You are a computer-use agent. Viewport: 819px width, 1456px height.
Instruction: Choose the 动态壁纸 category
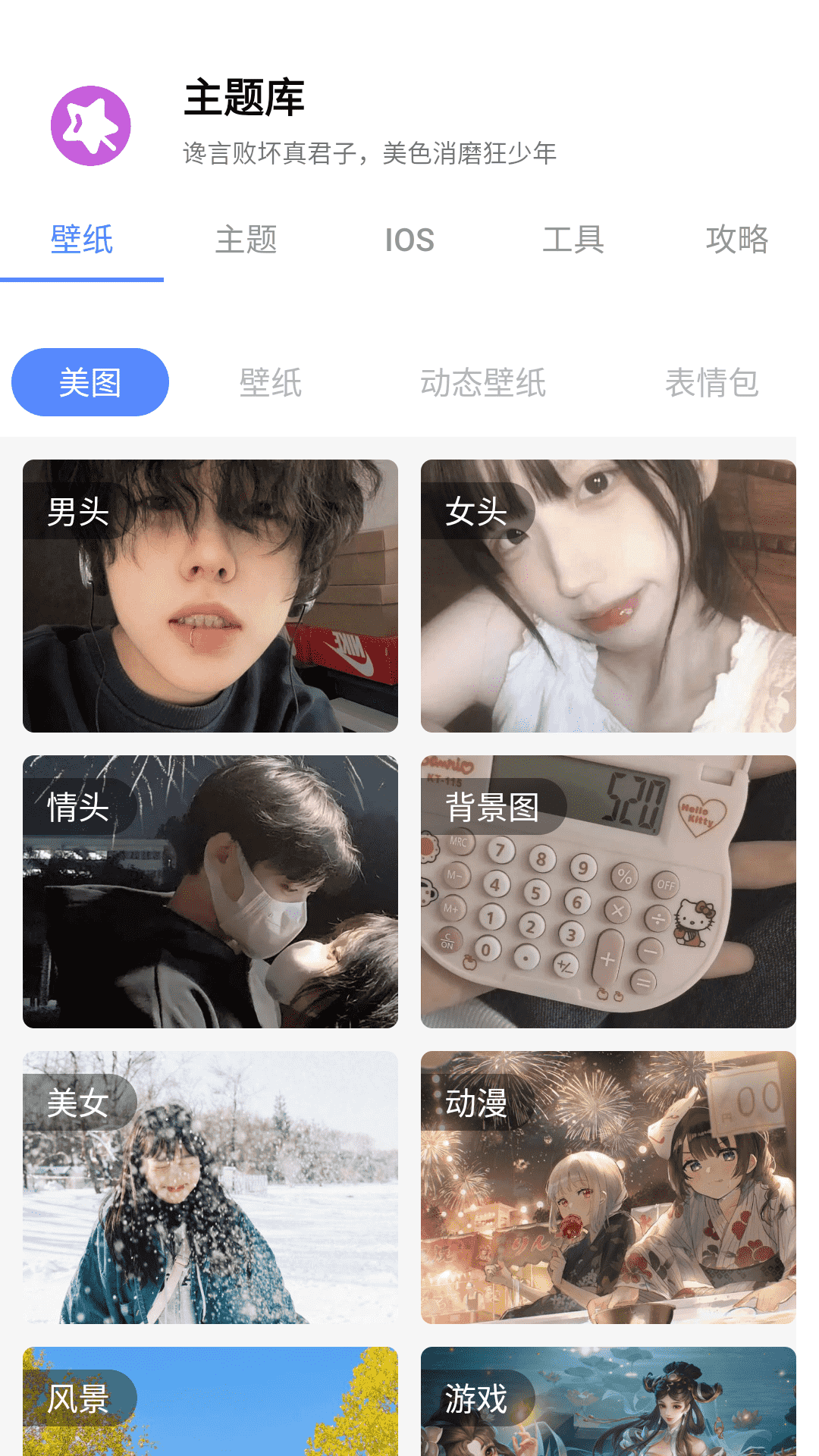pos(483,382)
